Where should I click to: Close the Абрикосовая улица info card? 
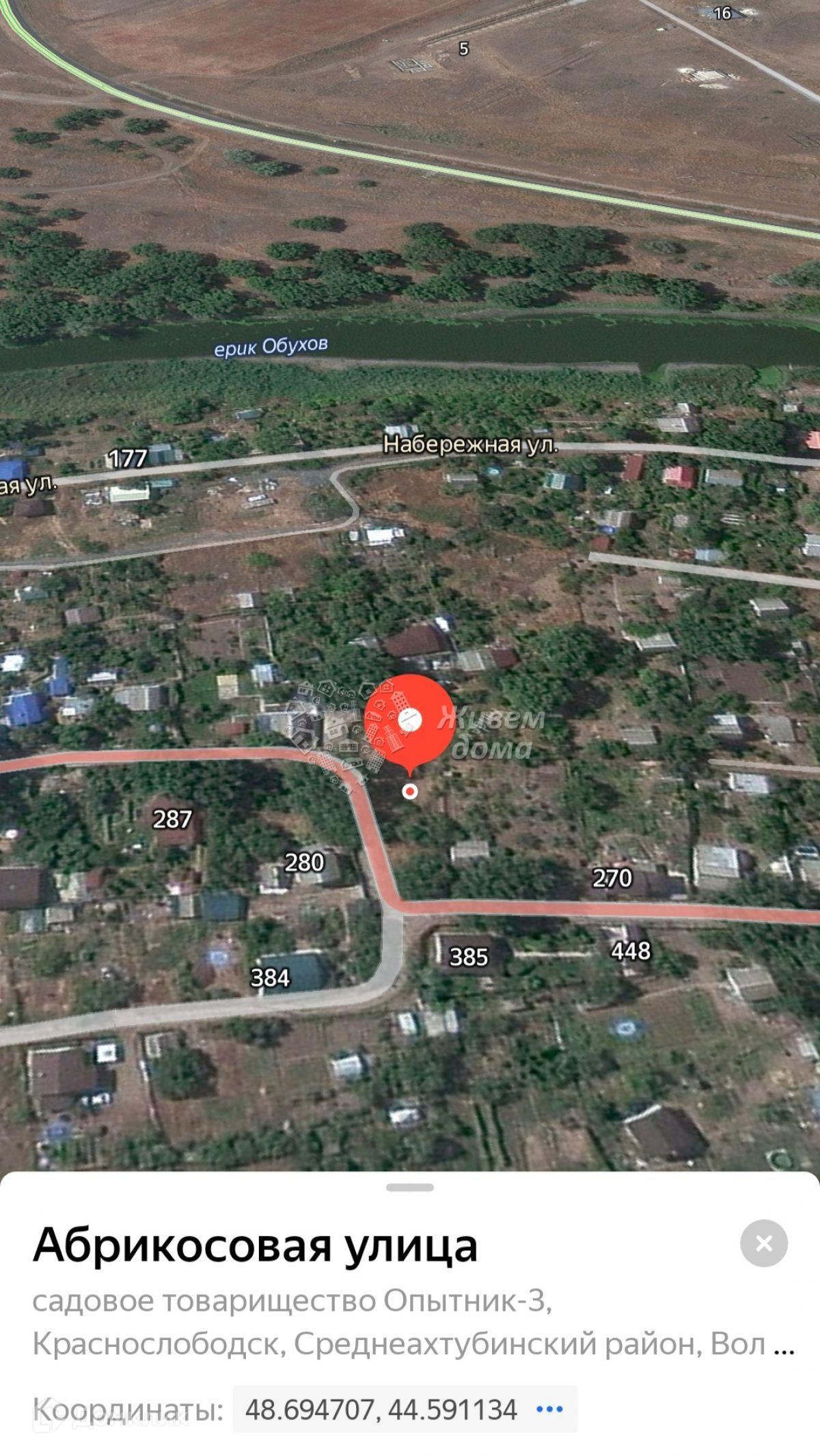[763, 1243]
